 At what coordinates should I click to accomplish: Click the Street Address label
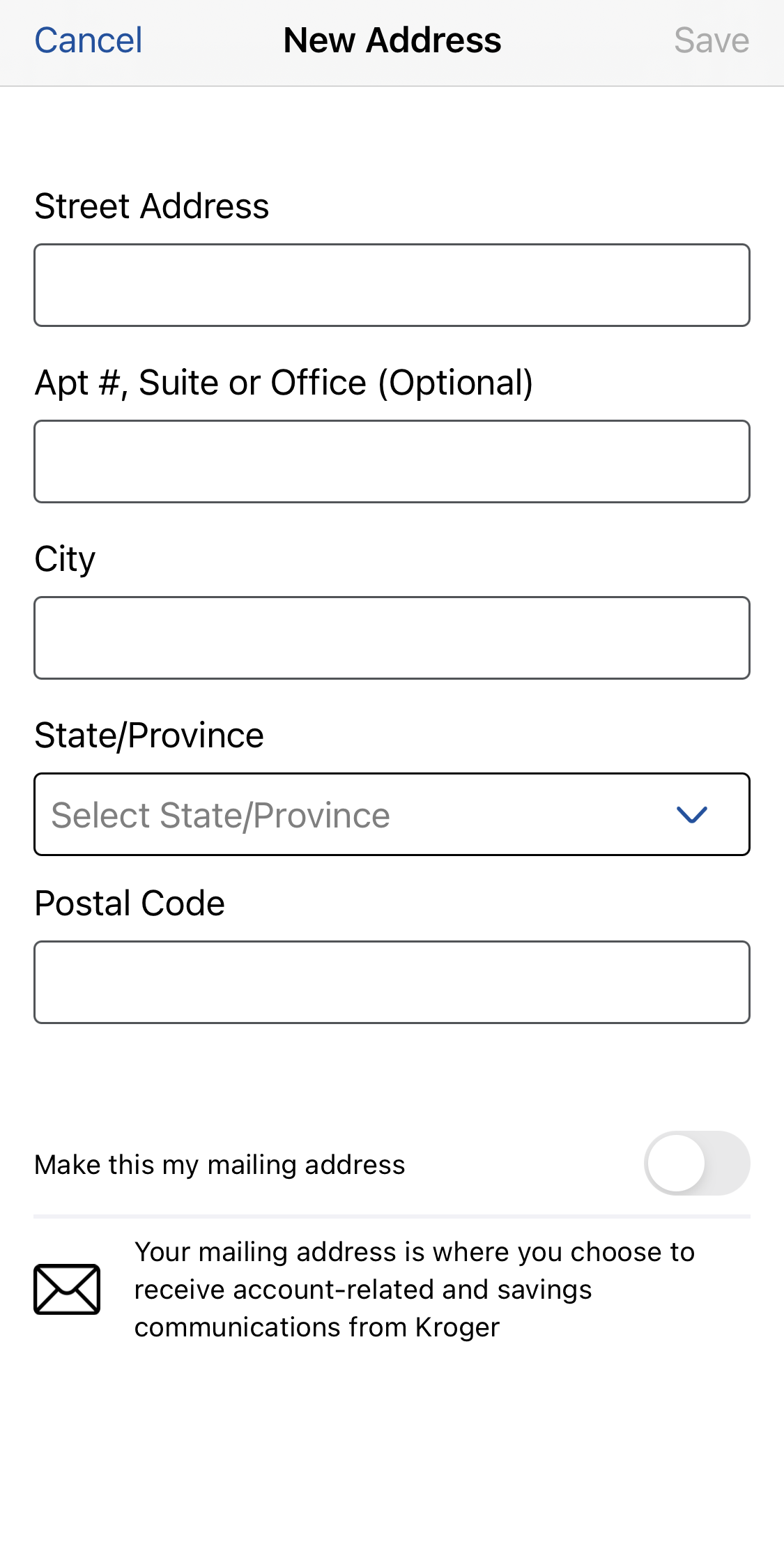coord(153,206)
